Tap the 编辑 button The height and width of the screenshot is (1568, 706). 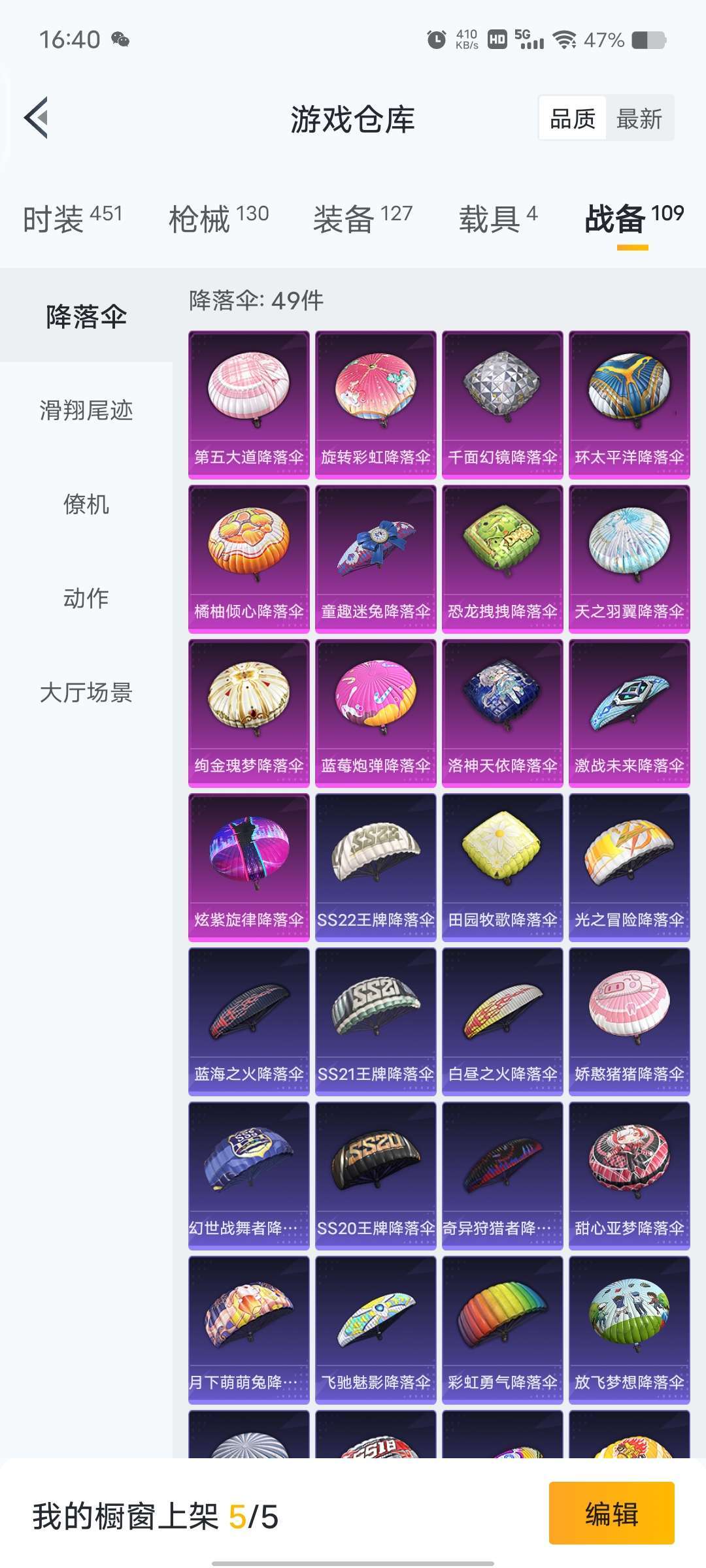click(612, 1514)
